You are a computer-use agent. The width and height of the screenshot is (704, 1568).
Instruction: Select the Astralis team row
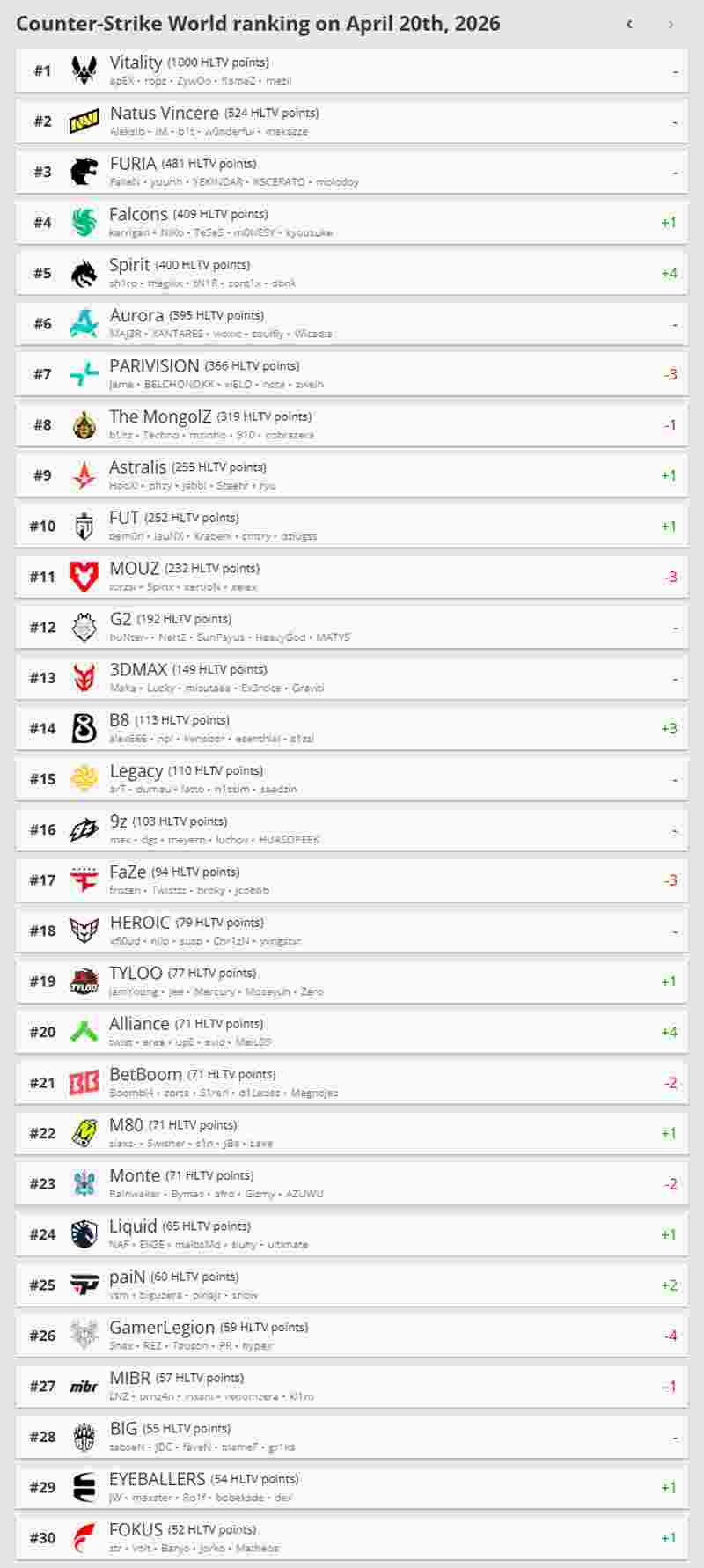point(352,475)
